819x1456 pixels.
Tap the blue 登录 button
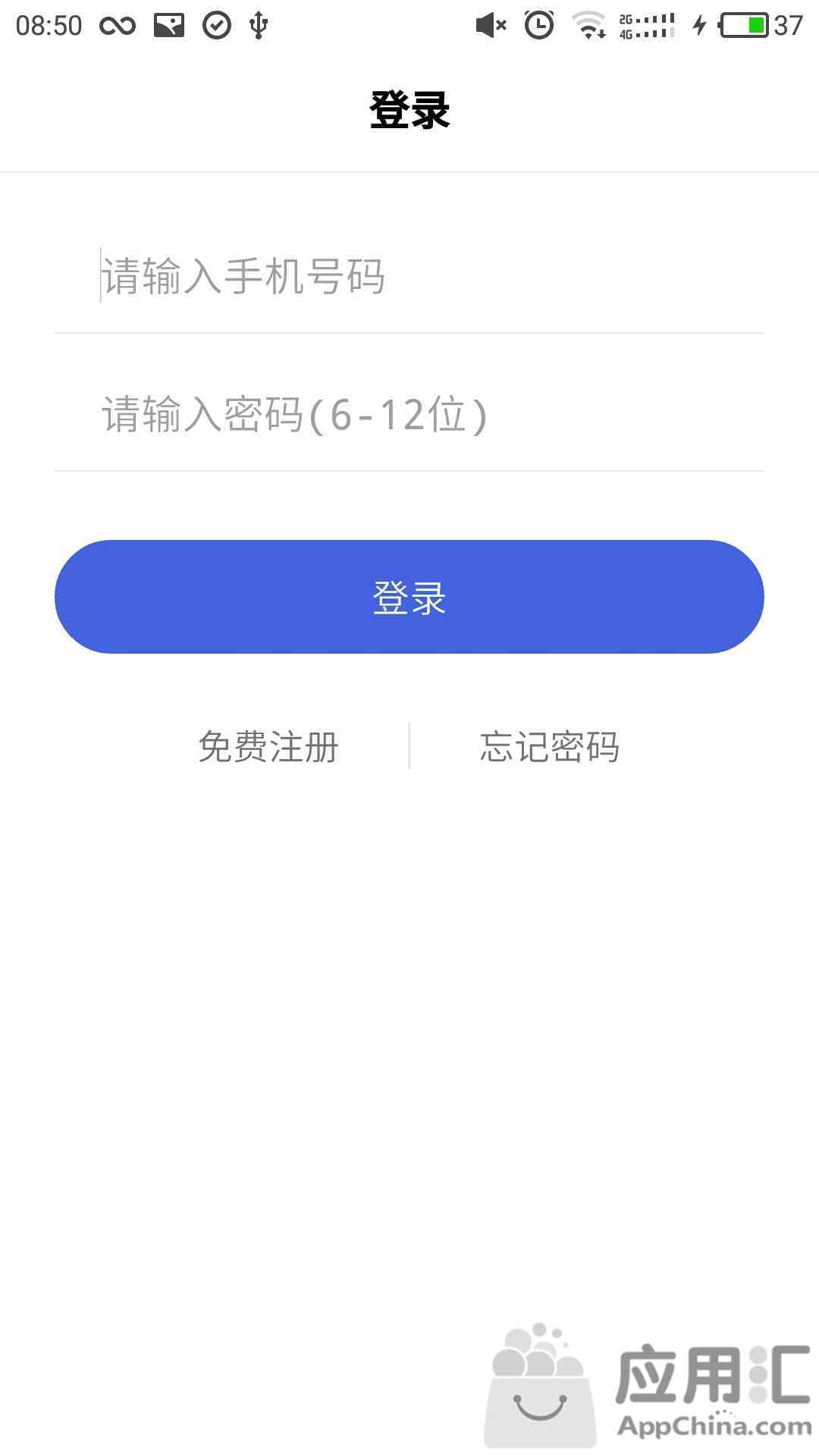[x=409, y=597]
